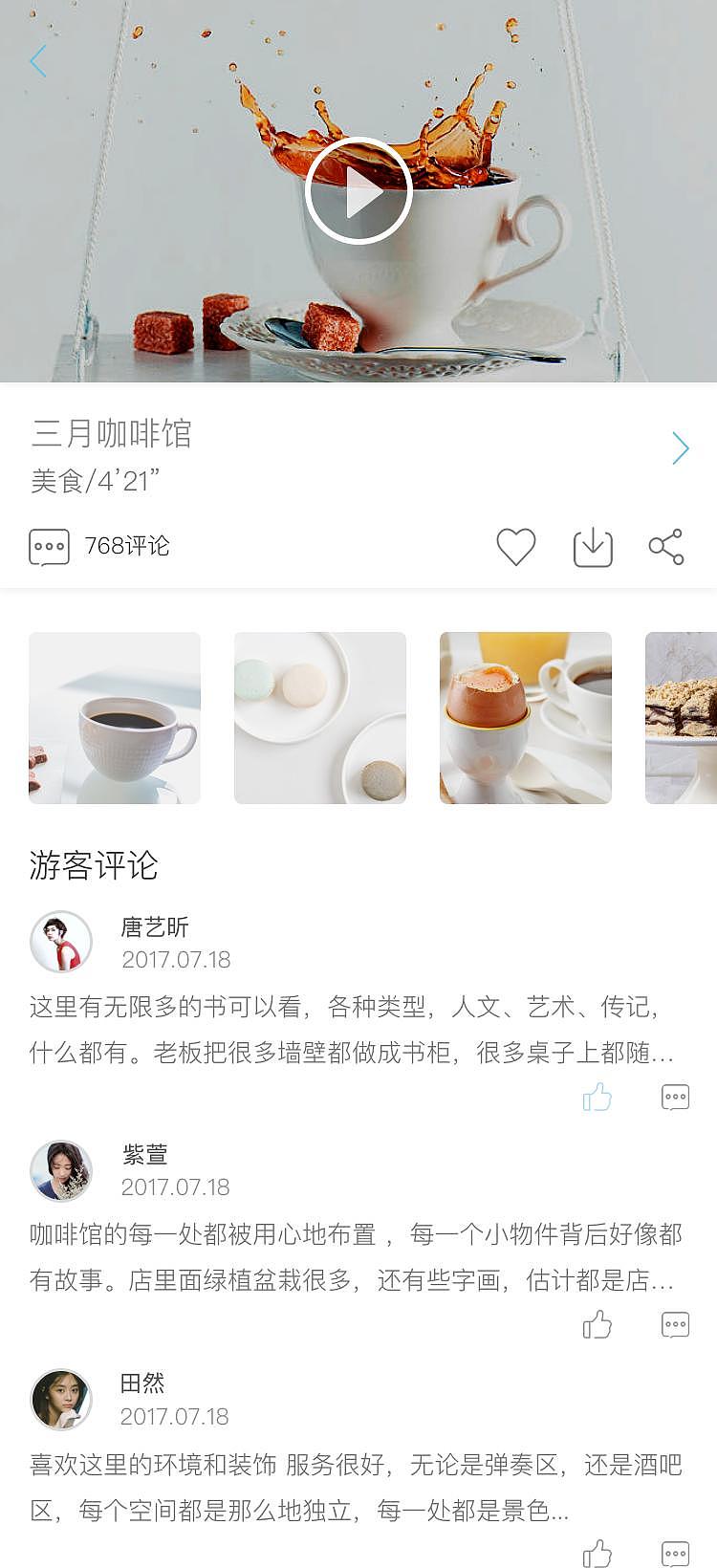Expand details via the blue right chevron
The width and height of the screenshot is (717, 1568).
point(681,447)
